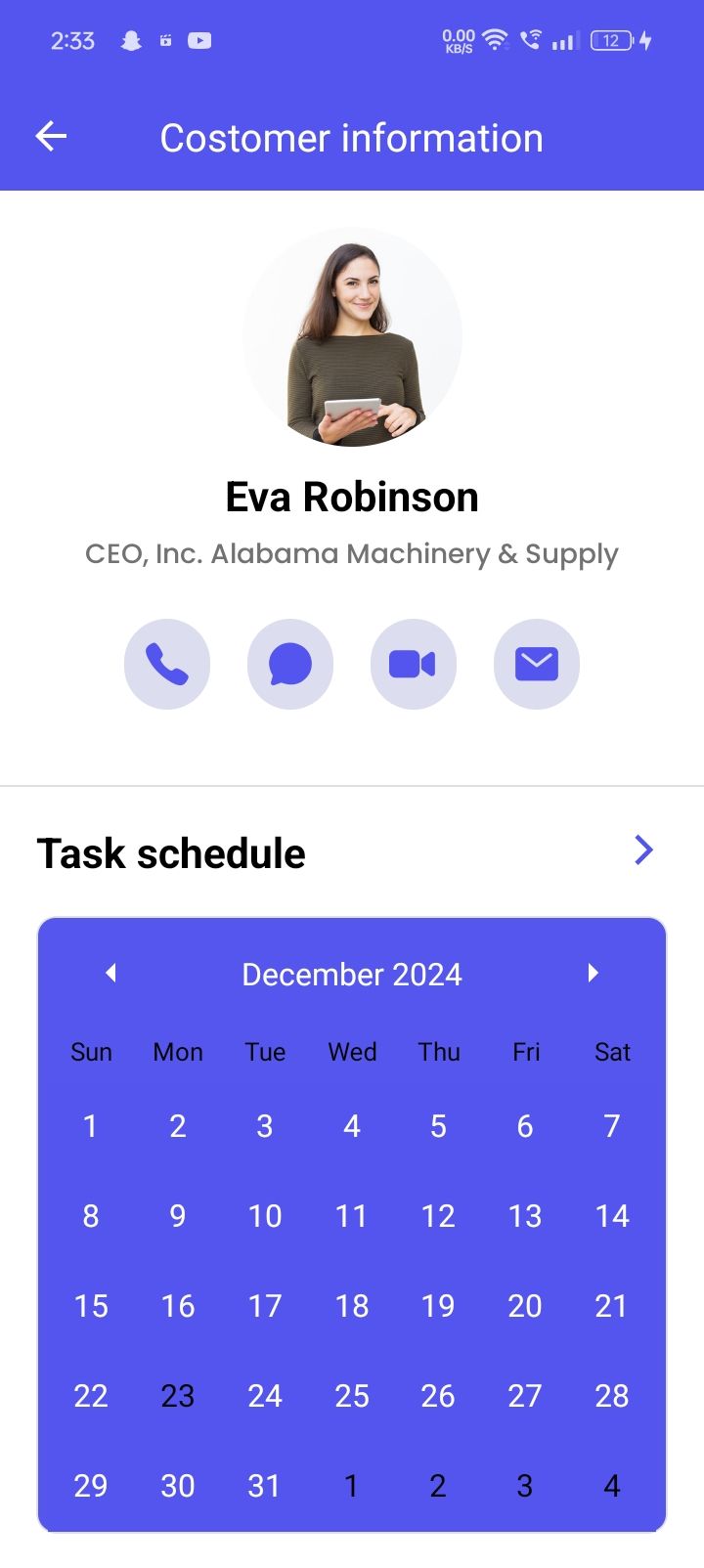Select December 10 on the calendar
The height and width of the screenshot is (1568, 704).
[265, 1216]
